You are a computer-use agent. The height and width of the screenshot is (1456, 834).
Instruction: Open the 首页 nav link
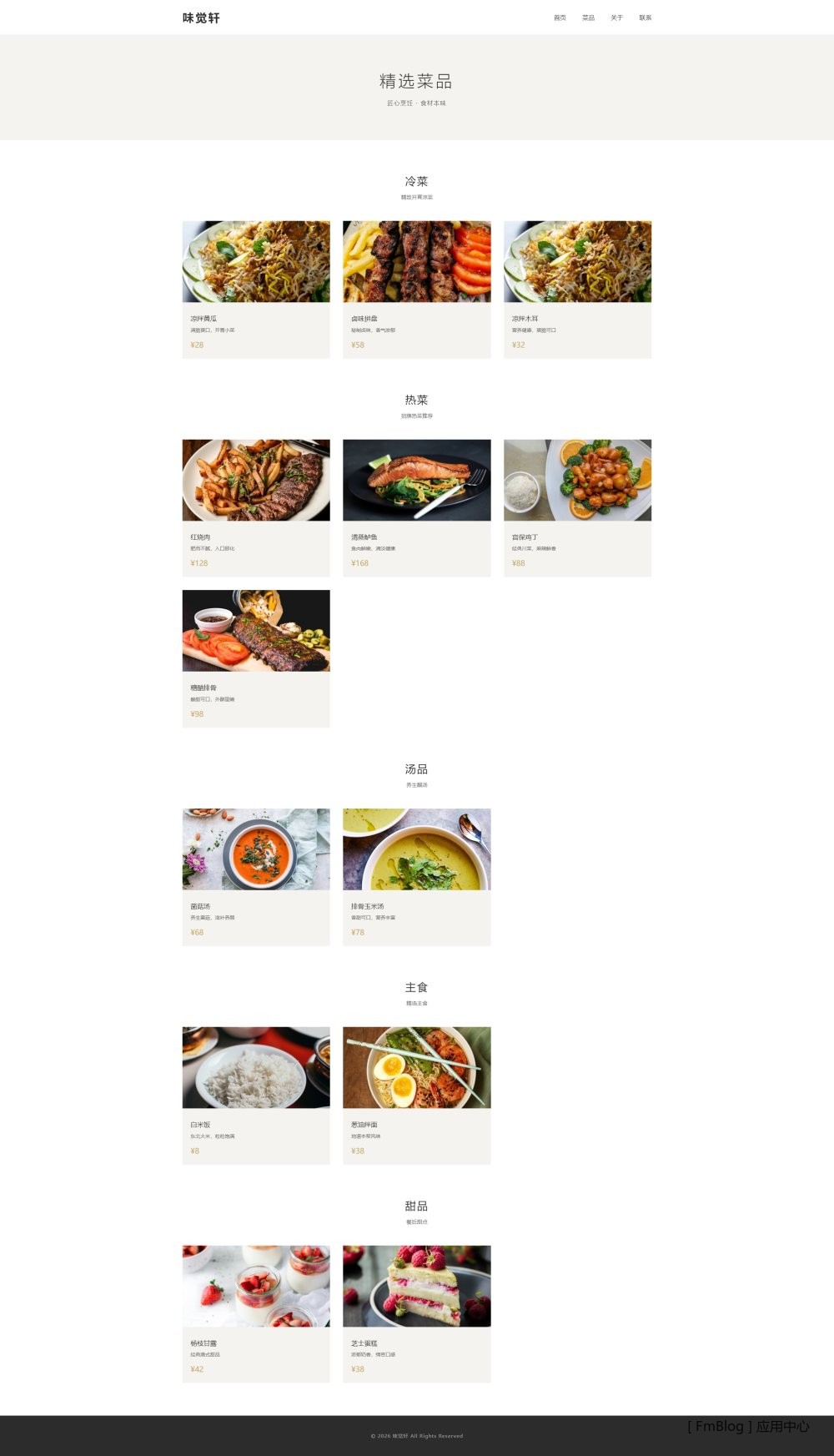[560, 18]
